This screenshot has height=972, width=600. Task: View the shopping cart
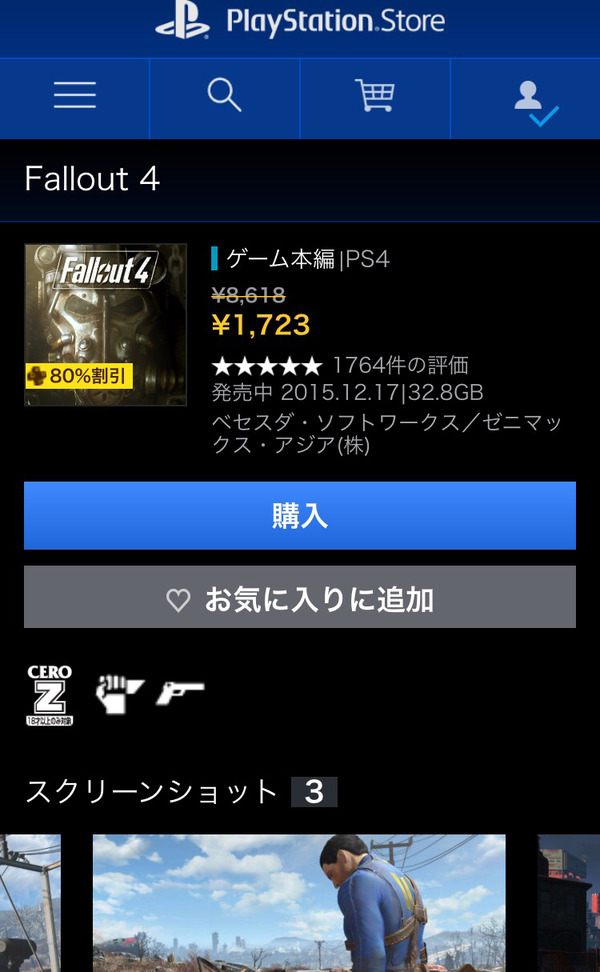pyautogui.click(x=375, y=96)
